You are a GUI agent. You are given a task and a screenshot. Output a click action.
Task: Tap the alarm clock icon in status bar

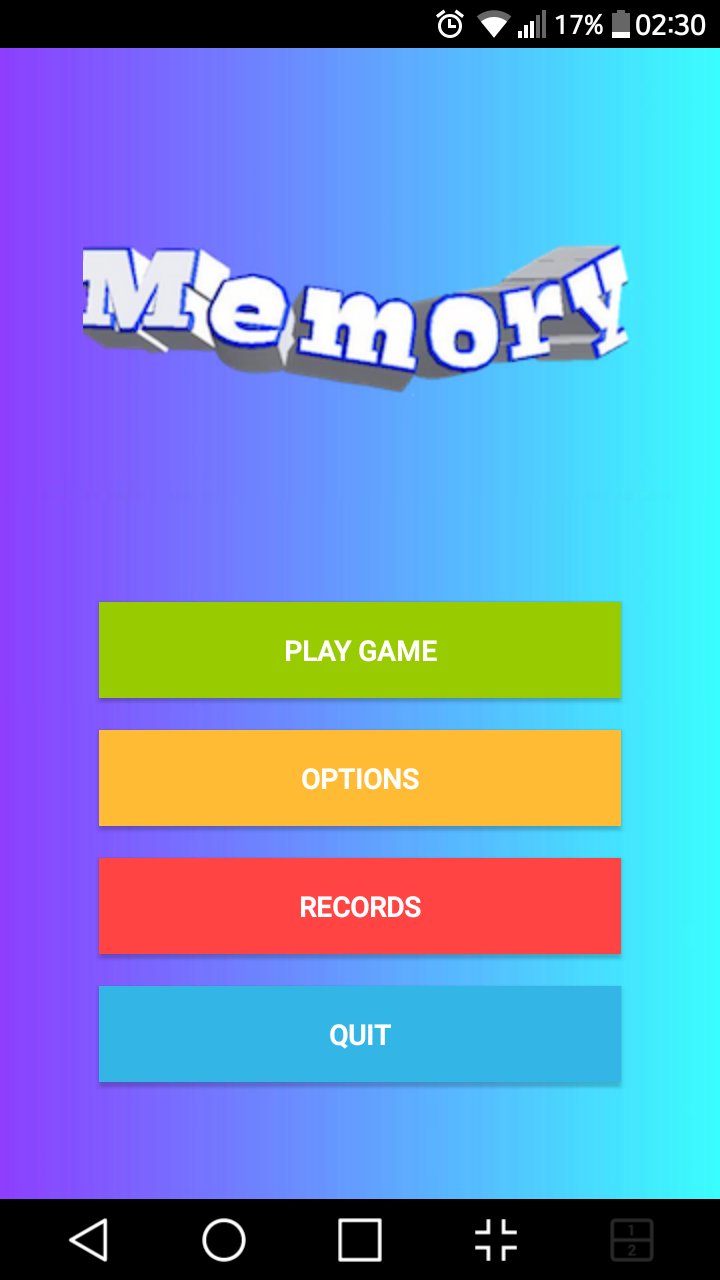pos(450,22)
